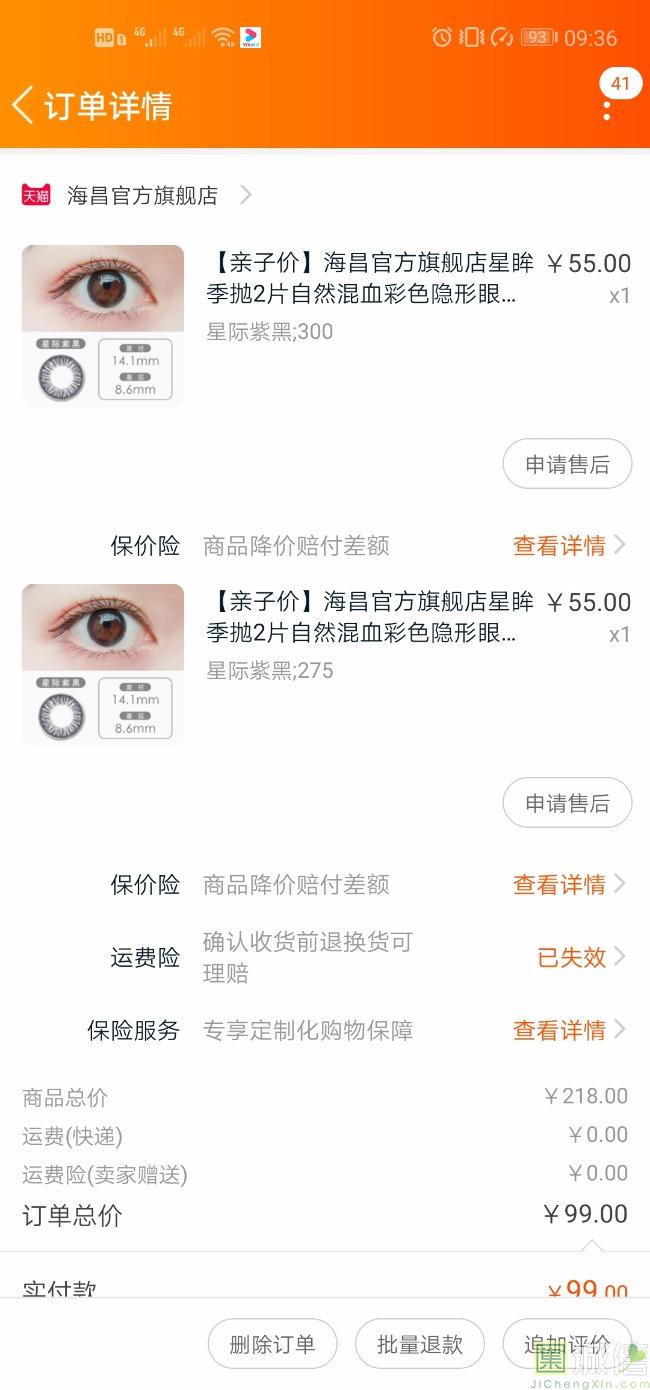Select 批量退款 for this order
The image size is (650, 1390).
pyautogui.click(x=420, y=1345)
